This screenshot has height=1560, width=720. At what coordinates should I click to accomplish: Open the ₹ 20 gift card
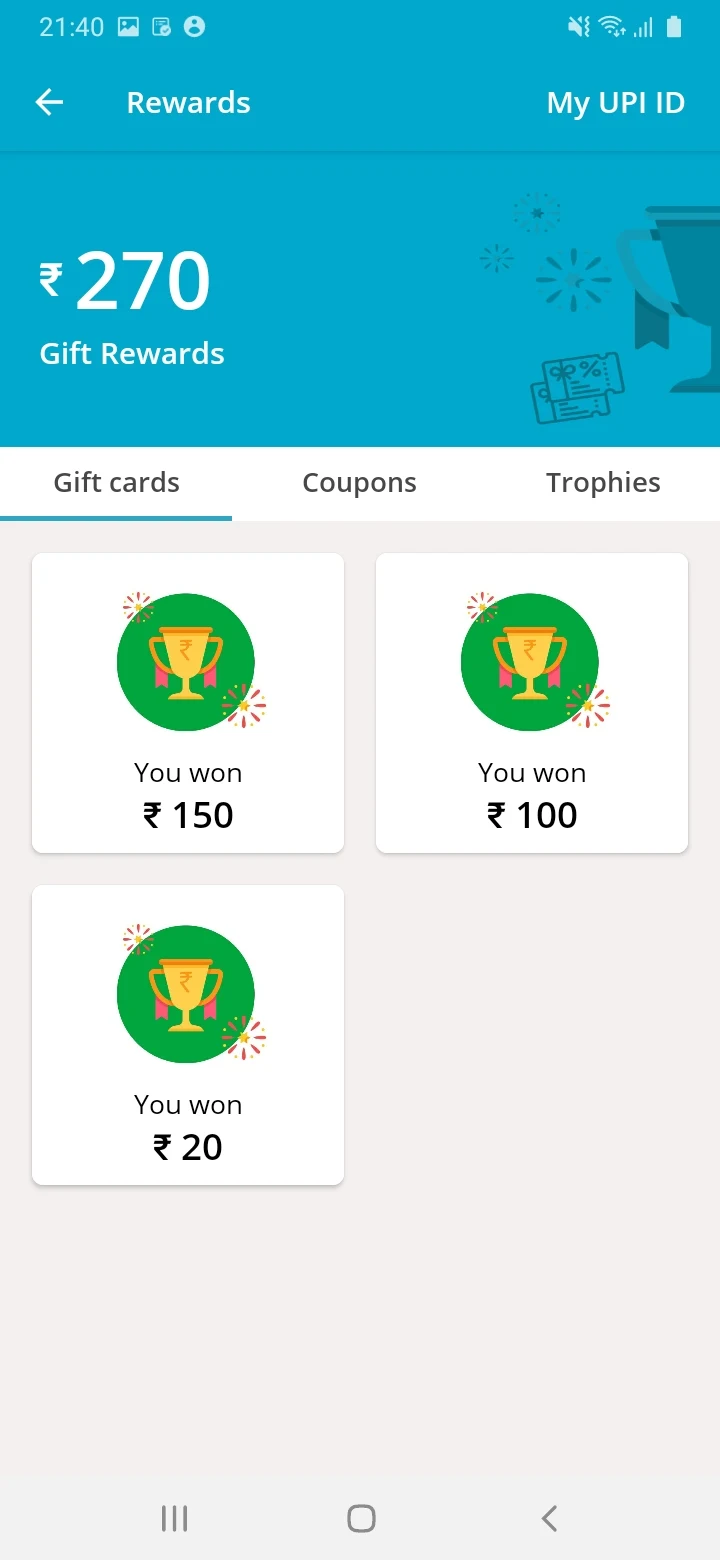[188, 1035]
